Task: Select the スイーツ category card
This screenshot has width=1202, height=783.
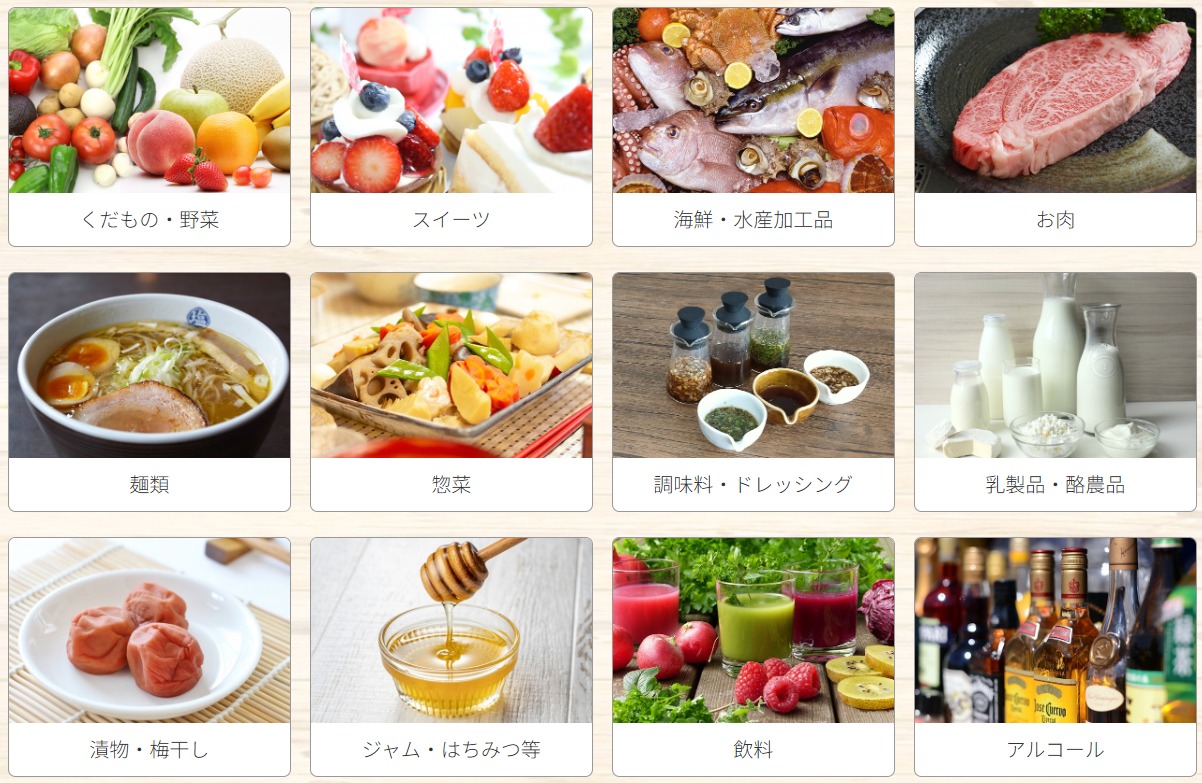Action: [451, 127]
